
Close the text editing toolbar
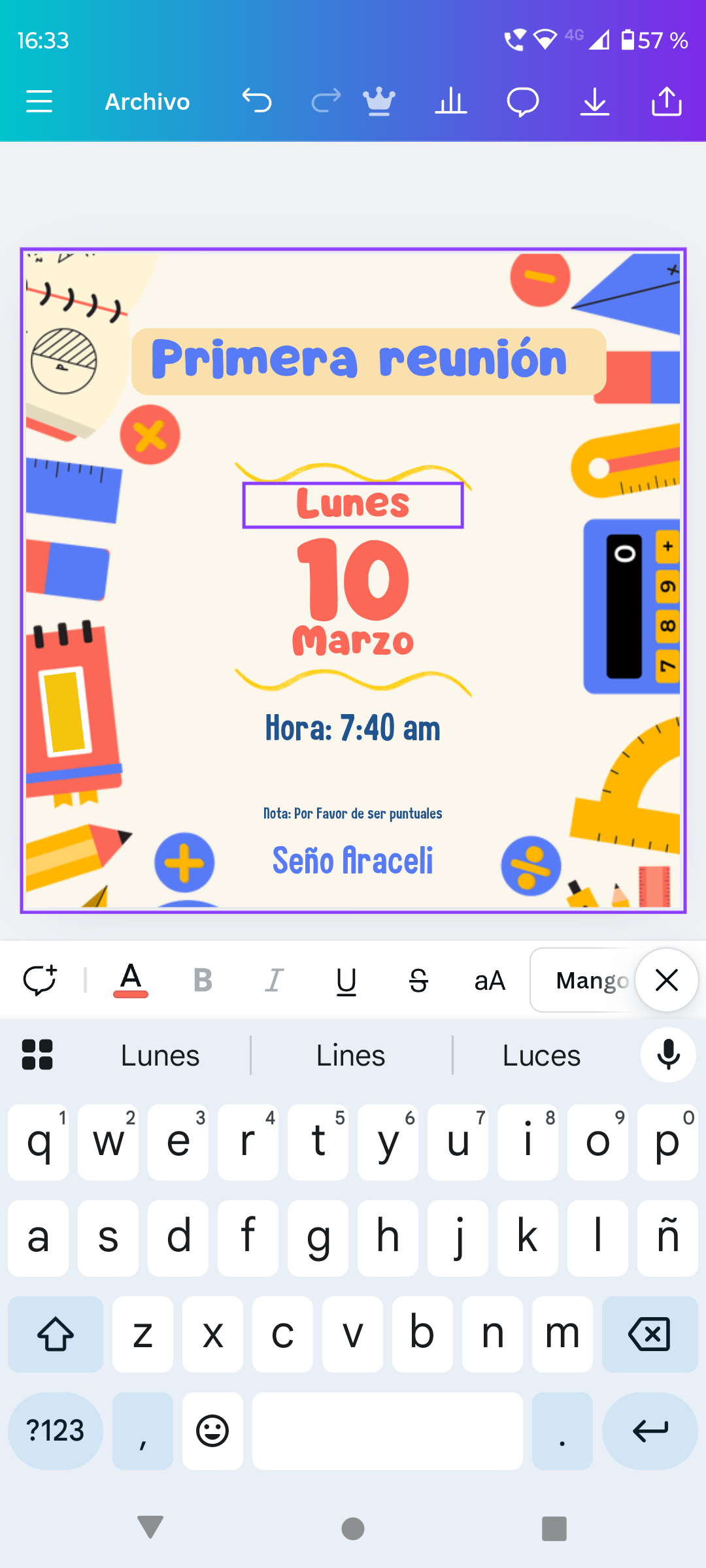pos(667,980)
